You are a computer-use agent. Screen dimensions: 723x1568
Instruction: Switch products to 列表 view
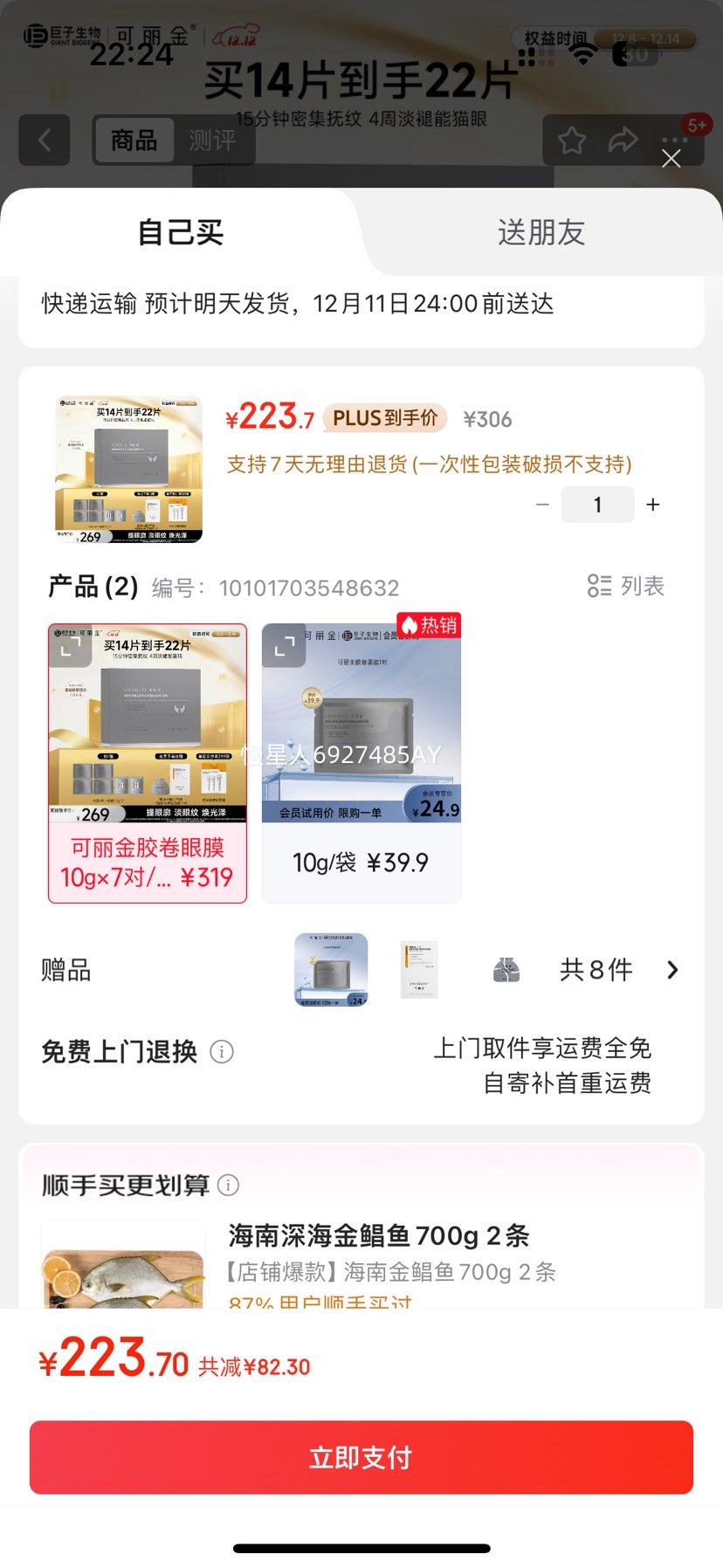pos(626,586)
